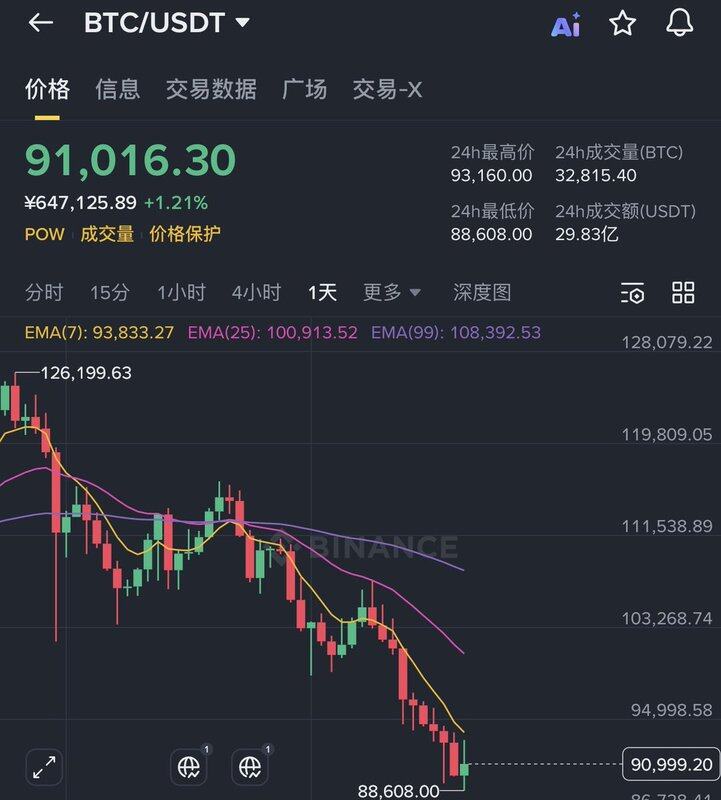Set a price alert with the bell
Screen dimensions: 721x800
680,23
